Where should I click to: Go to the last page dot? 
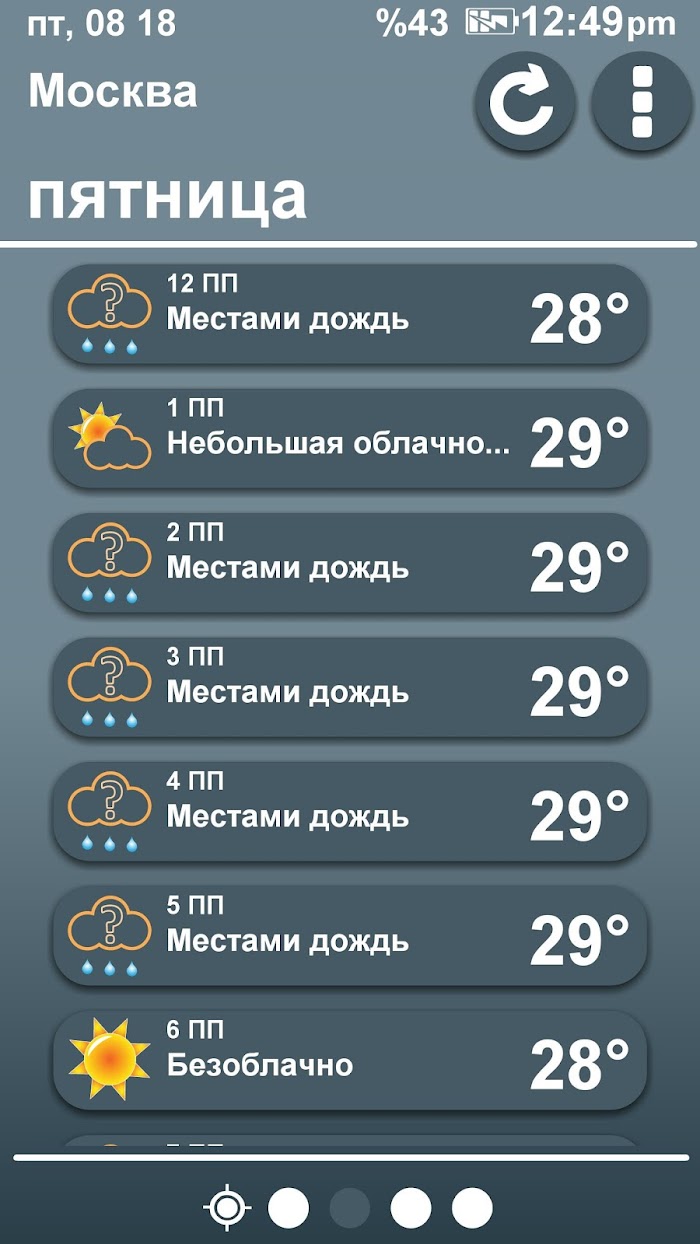tap(472, 1208)
